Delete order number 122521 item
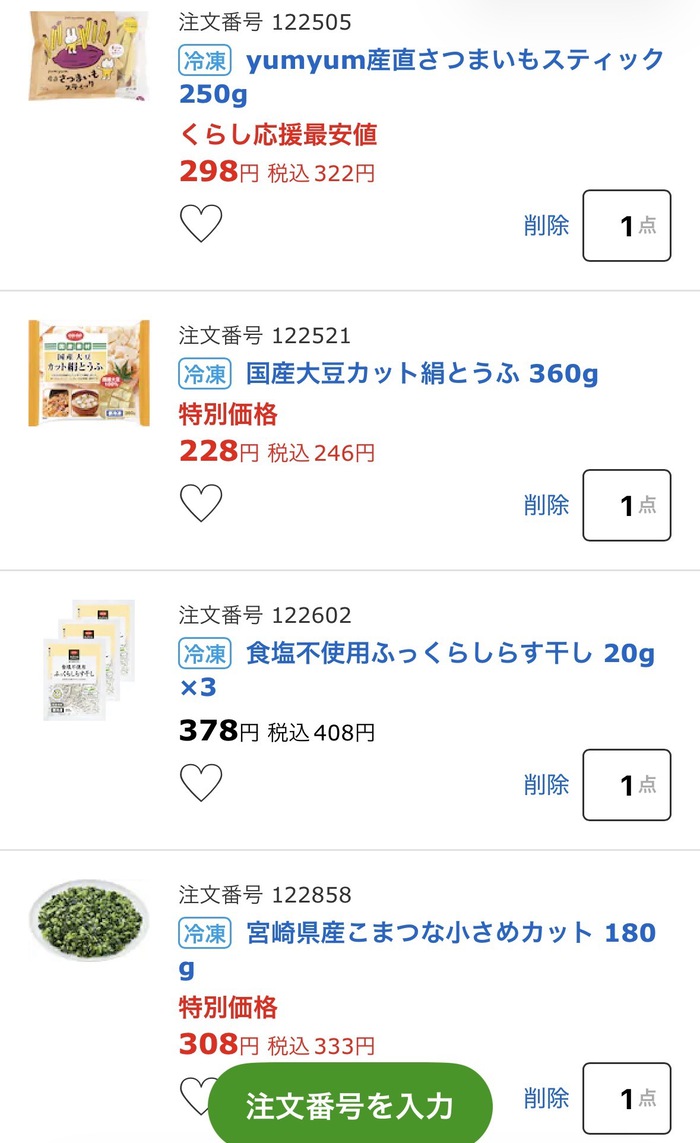Screen dimensions: 700x1143 pyautogui.click(x=546, y=505)
